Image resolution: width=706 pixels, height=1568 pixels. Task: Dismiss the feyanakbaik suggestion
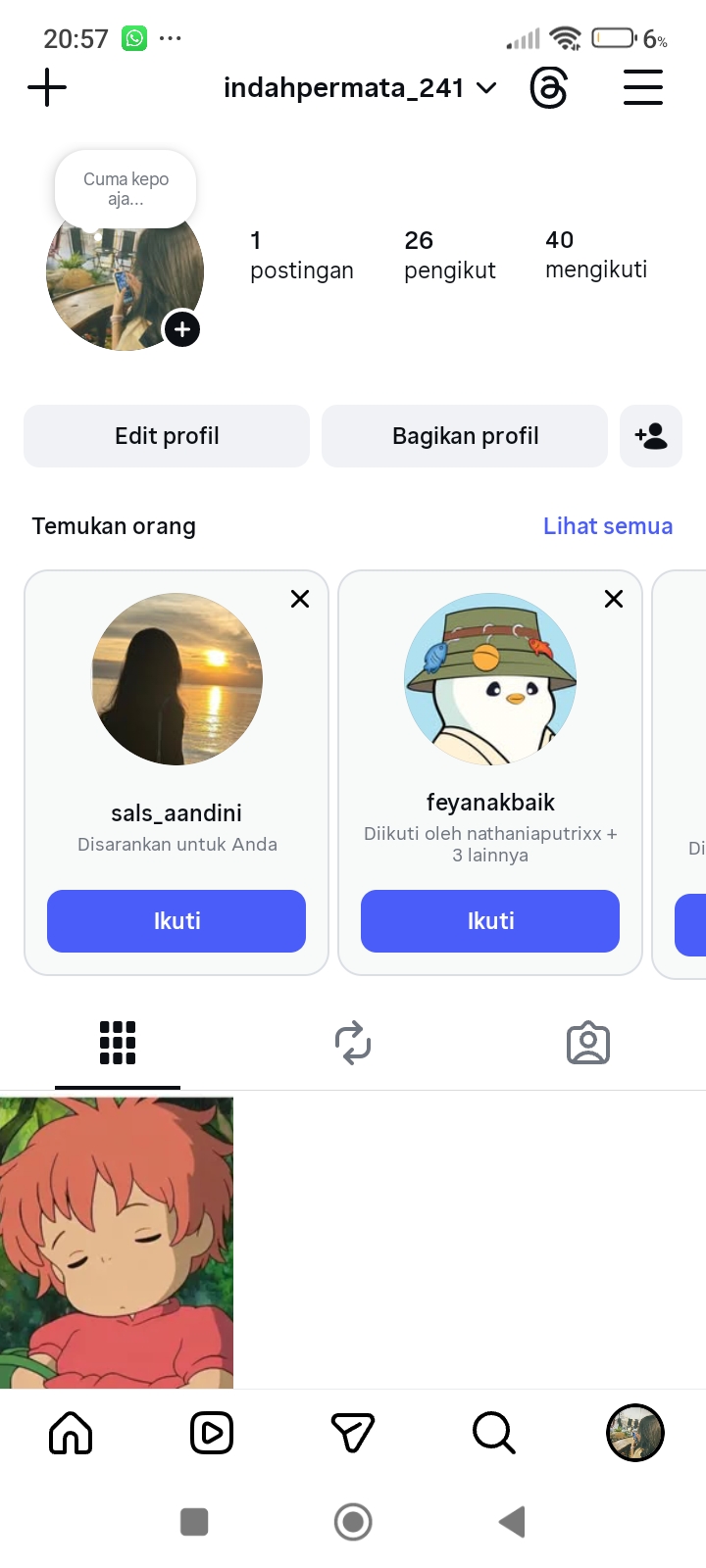click(614, 599)
